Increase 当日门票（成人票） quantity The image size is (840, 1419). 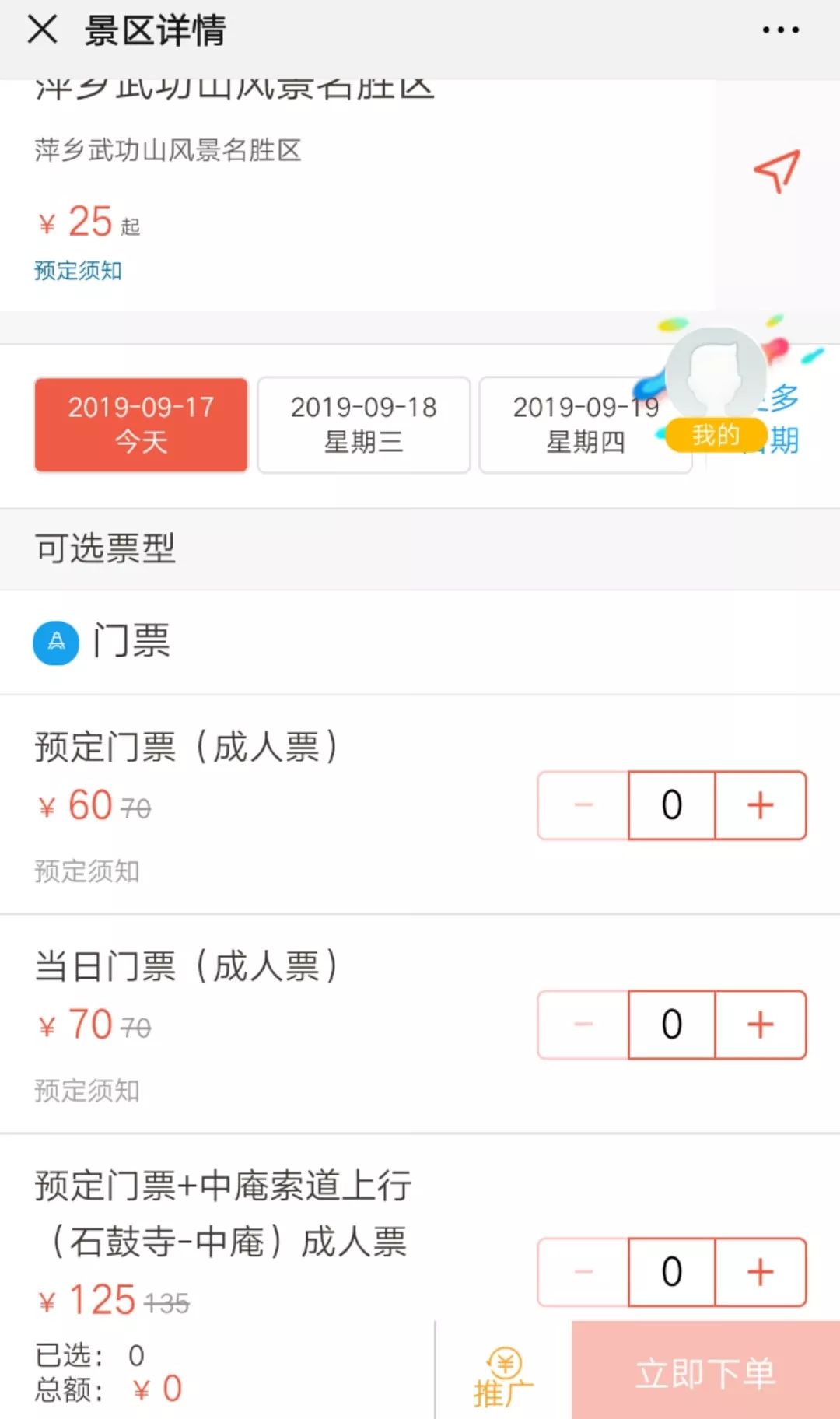(x=760, y=1025)
